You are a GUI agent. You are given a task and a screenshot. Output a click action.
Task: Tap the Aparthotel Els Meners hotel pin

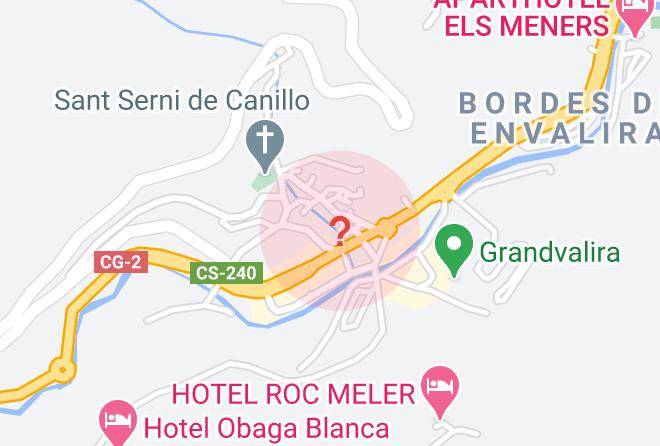click(x=635, y=15)
